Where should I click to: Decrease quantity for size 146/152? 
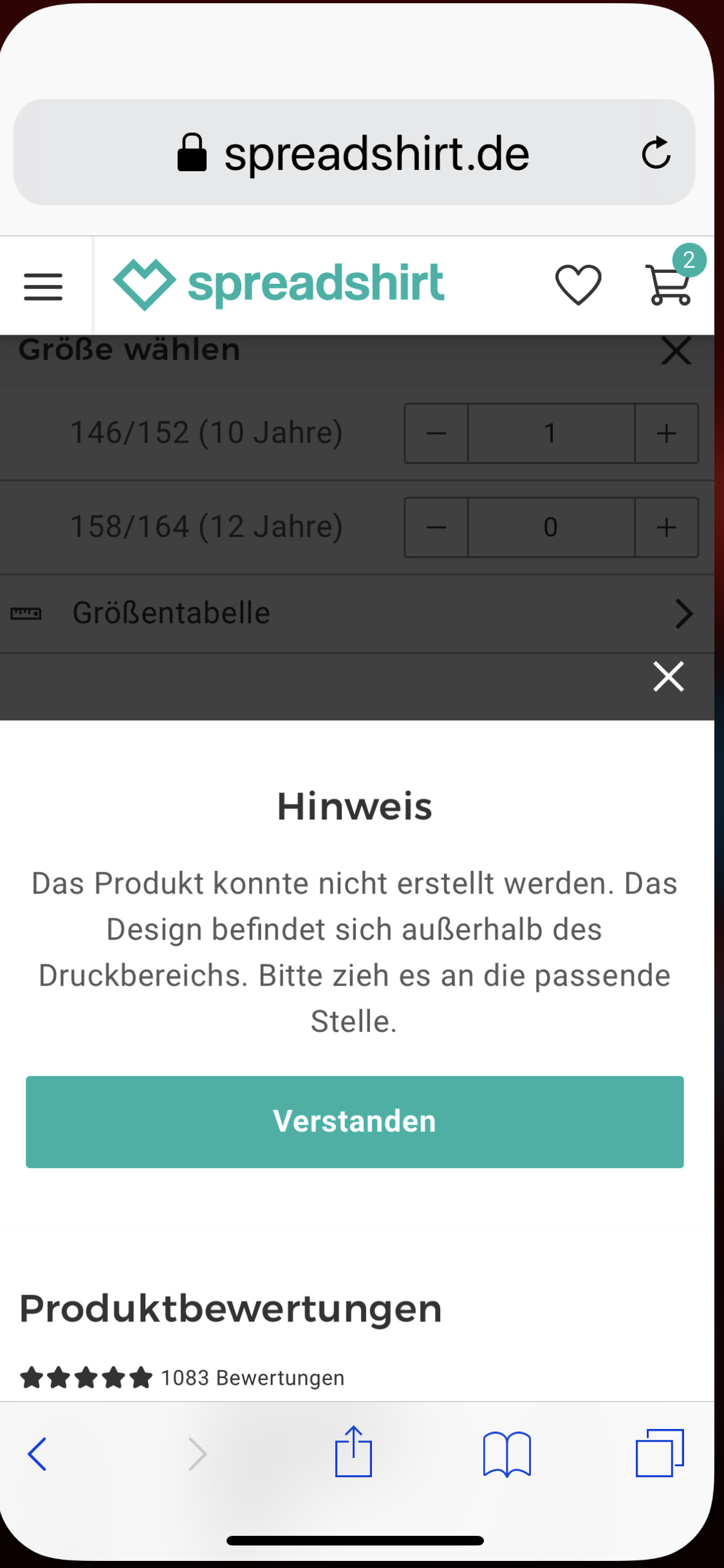436,433
